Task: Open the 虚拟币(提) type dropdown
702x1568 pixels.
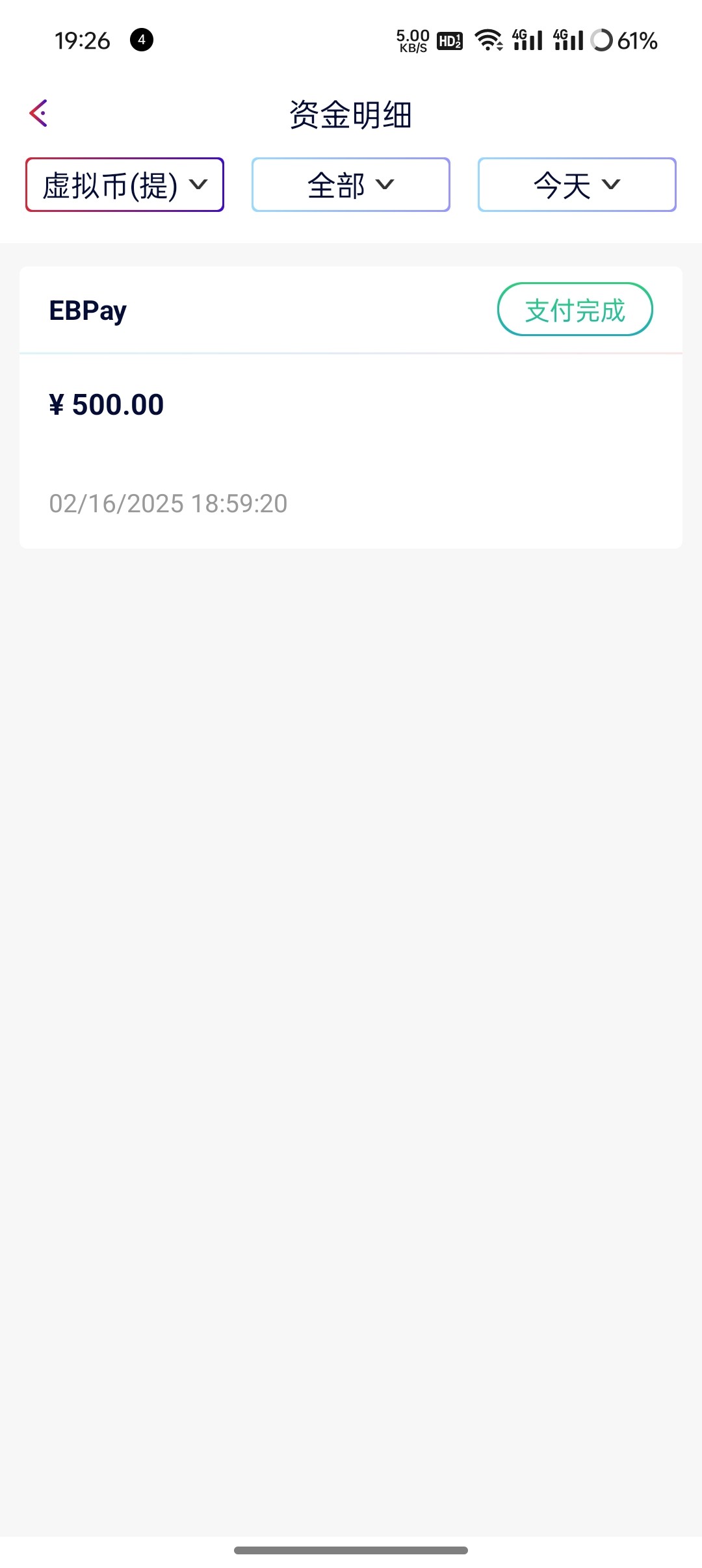Action: click(x=125, y=185)
